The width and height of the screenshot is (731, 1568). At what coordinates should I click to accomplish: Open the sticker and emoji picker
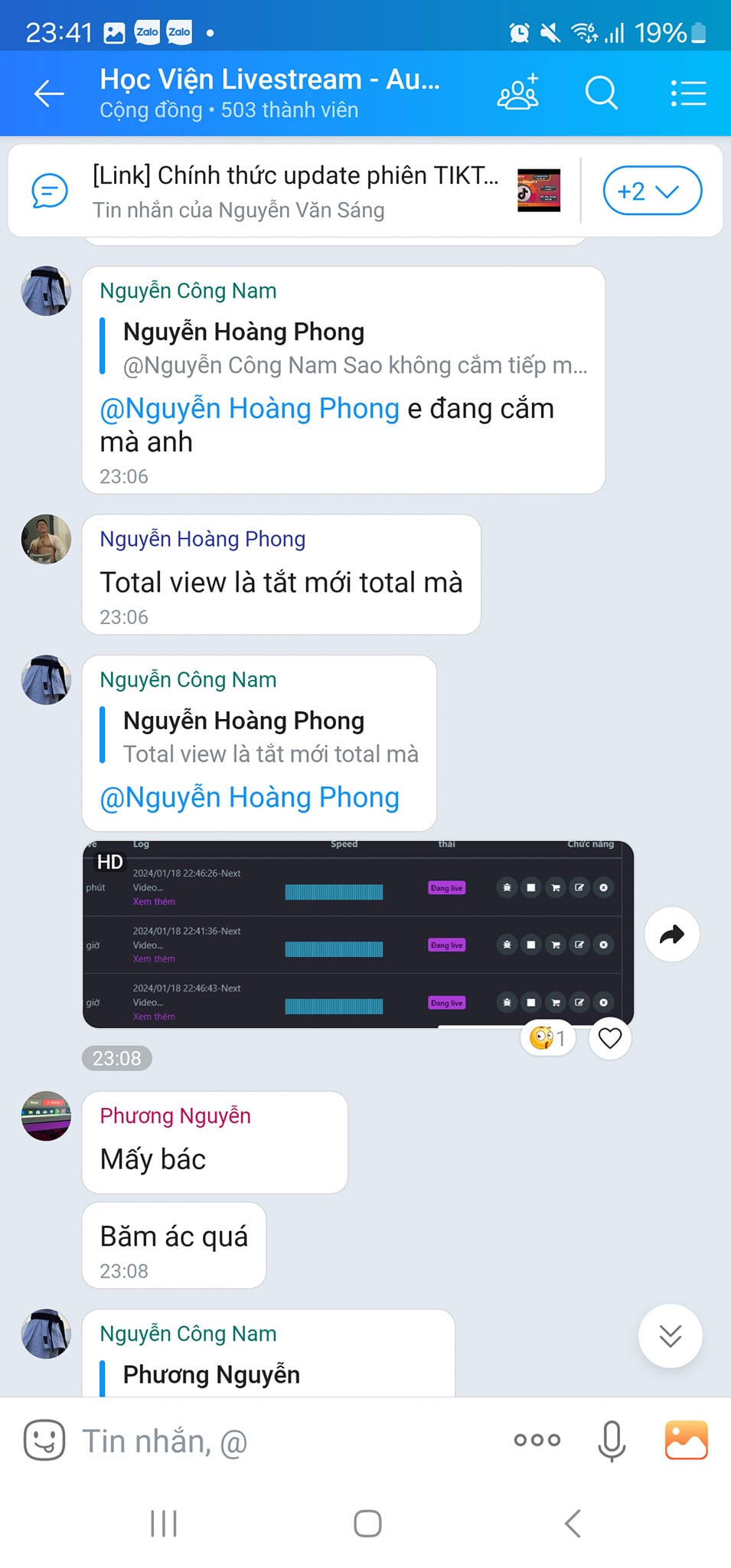pos(44,1440)
